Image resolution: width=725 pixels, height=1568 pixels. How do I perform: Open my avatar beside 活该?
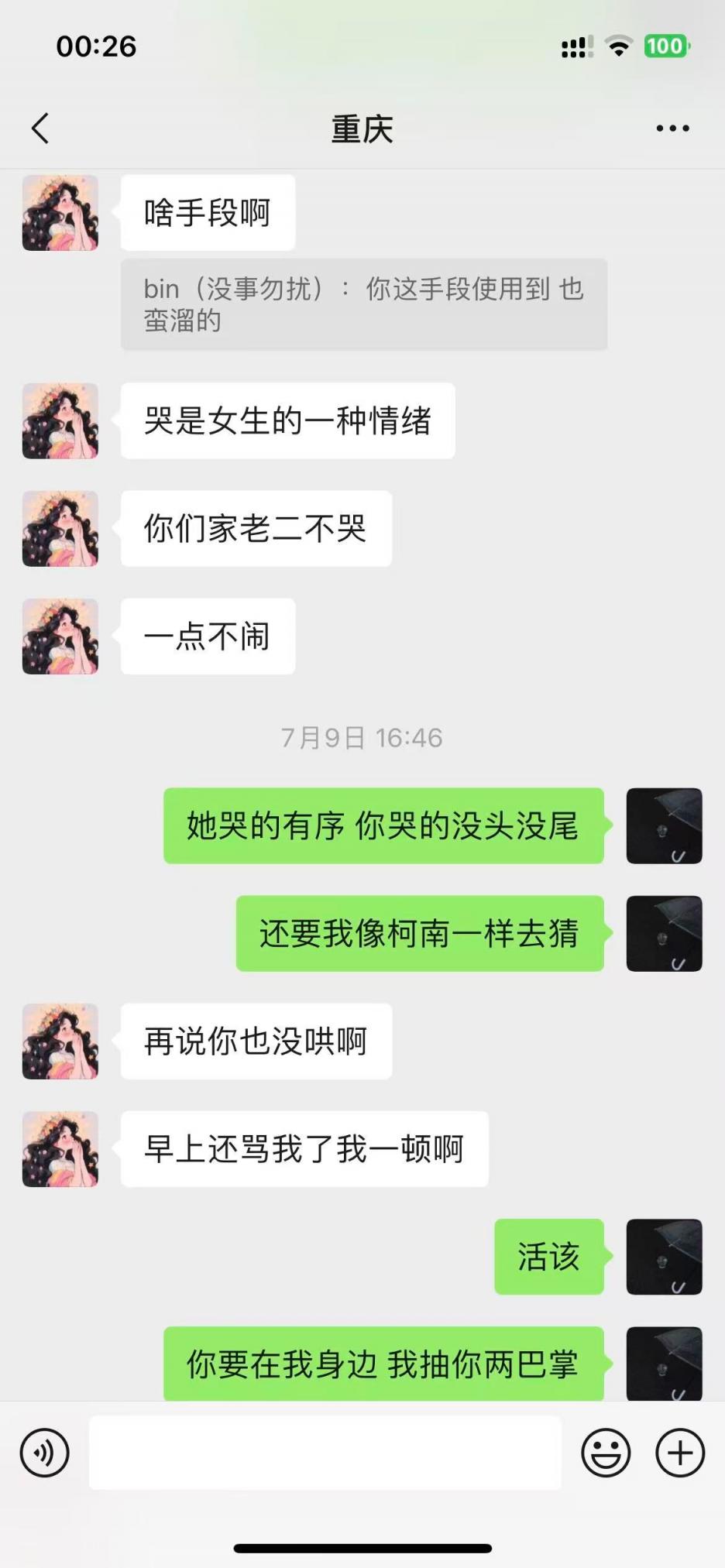coord(664,1257)
